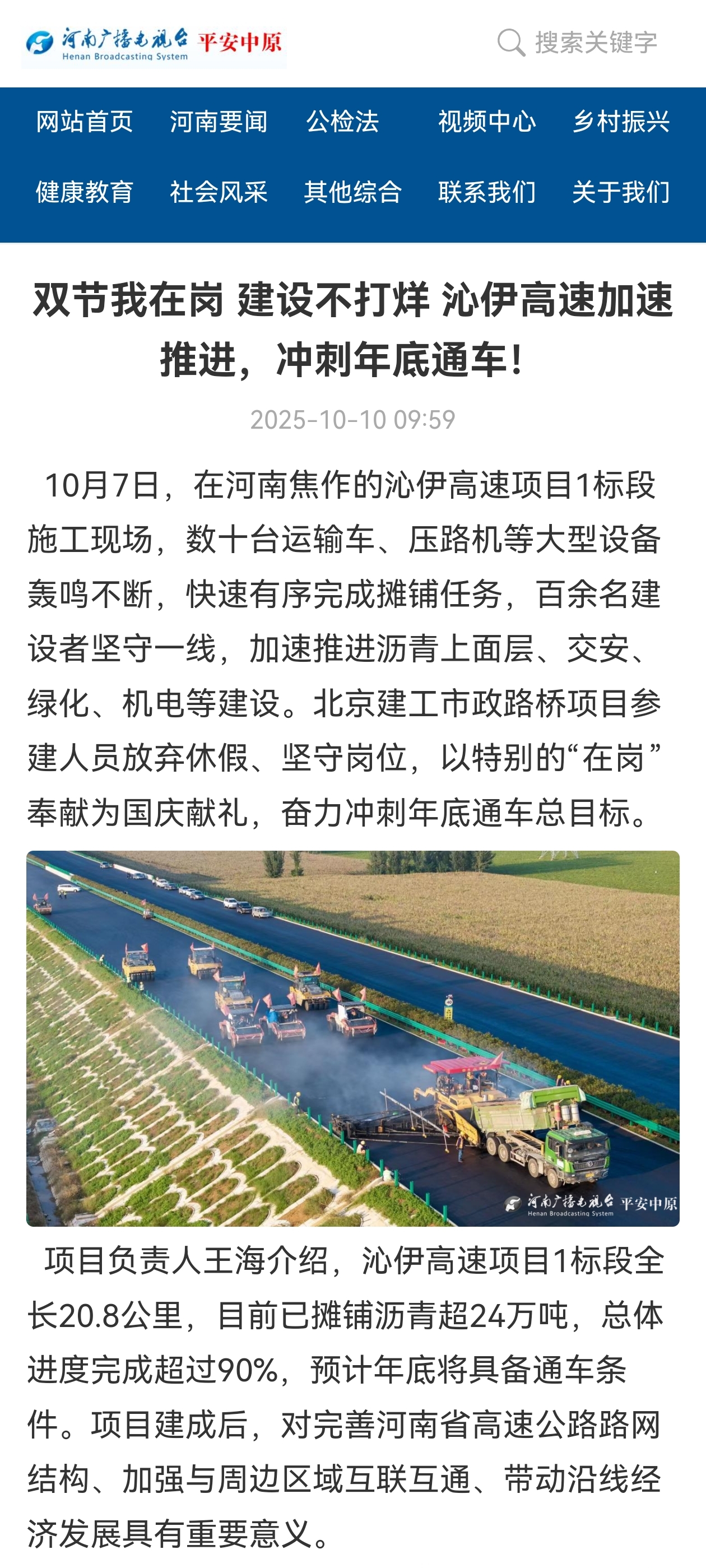The width and height of the screenshot is (706, 1568).
Task: View the highway paving photo
Action: click(353, 1038)
